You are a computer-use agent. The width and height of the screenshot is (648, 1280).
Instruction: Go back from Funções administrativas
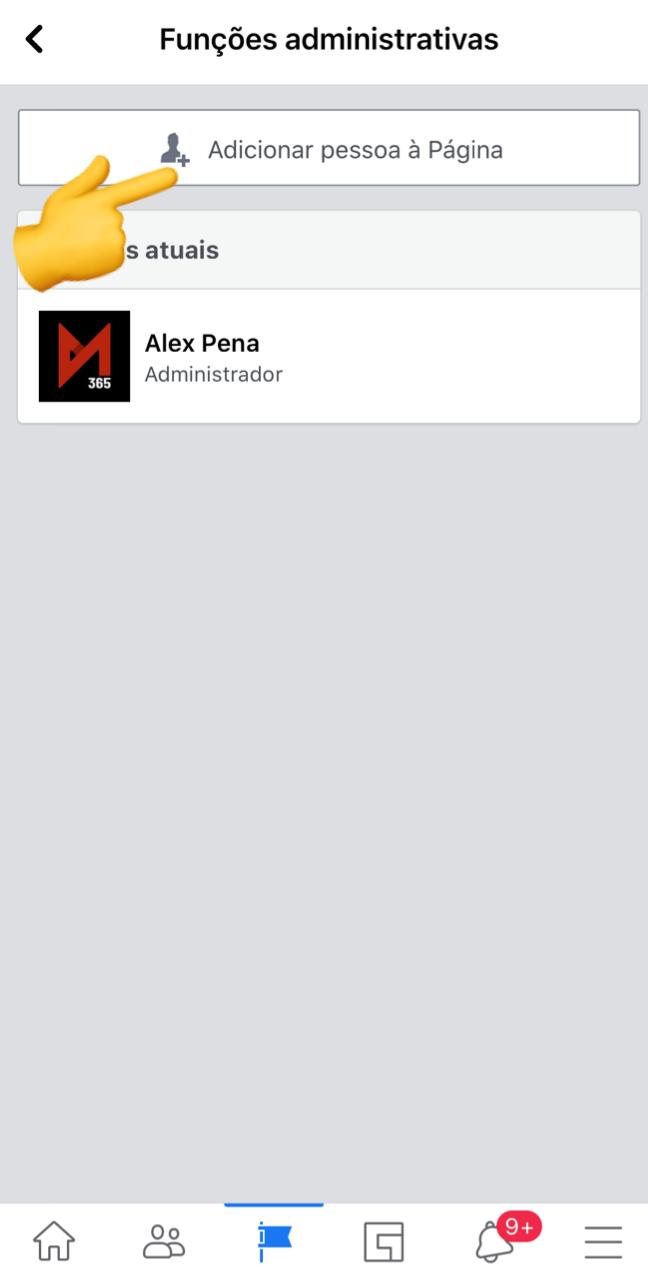point(35,40)
